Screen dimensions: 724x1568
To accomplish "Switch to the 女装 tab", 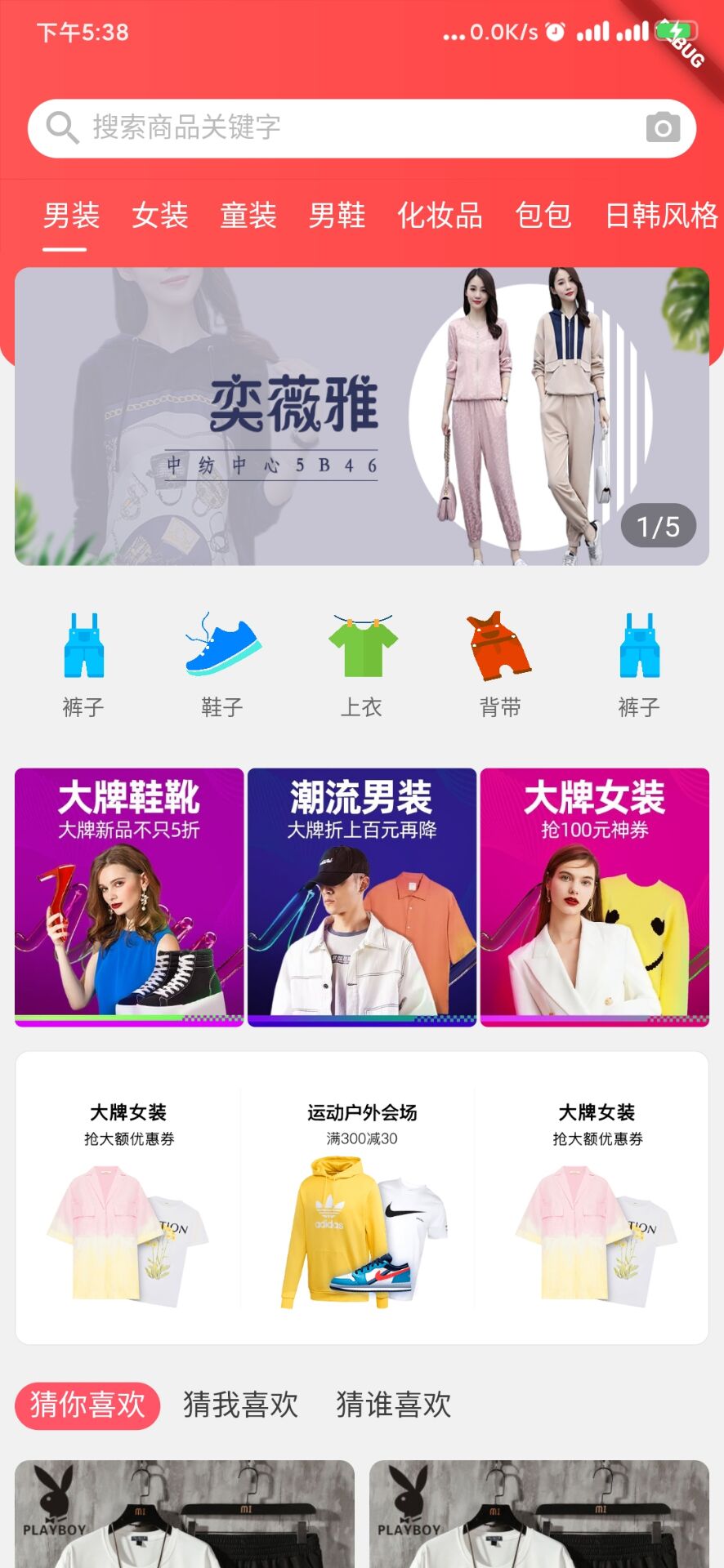I will (160, 216).
